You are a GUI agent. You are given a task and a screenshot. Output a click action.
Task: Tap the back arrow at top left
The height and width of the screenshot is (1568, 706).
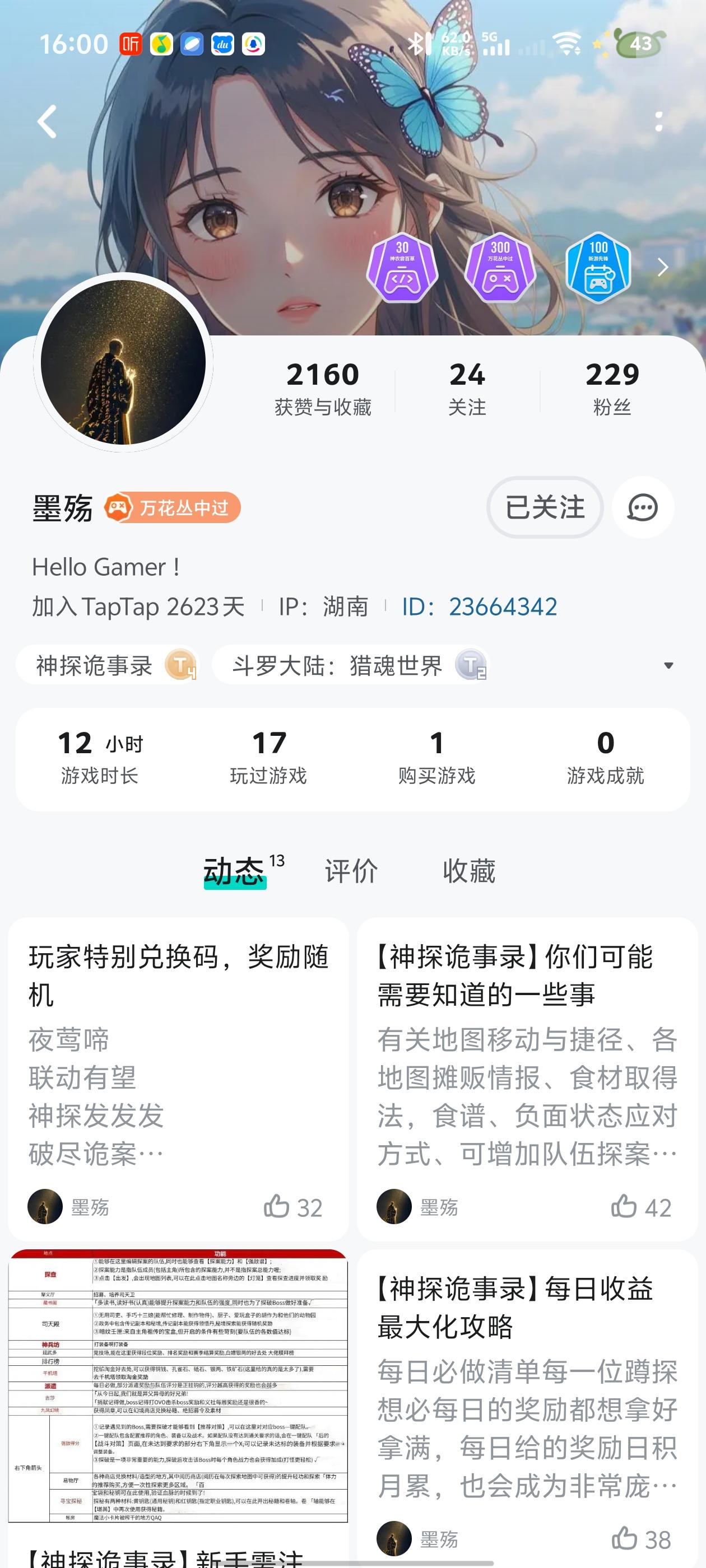pos(48,120)
